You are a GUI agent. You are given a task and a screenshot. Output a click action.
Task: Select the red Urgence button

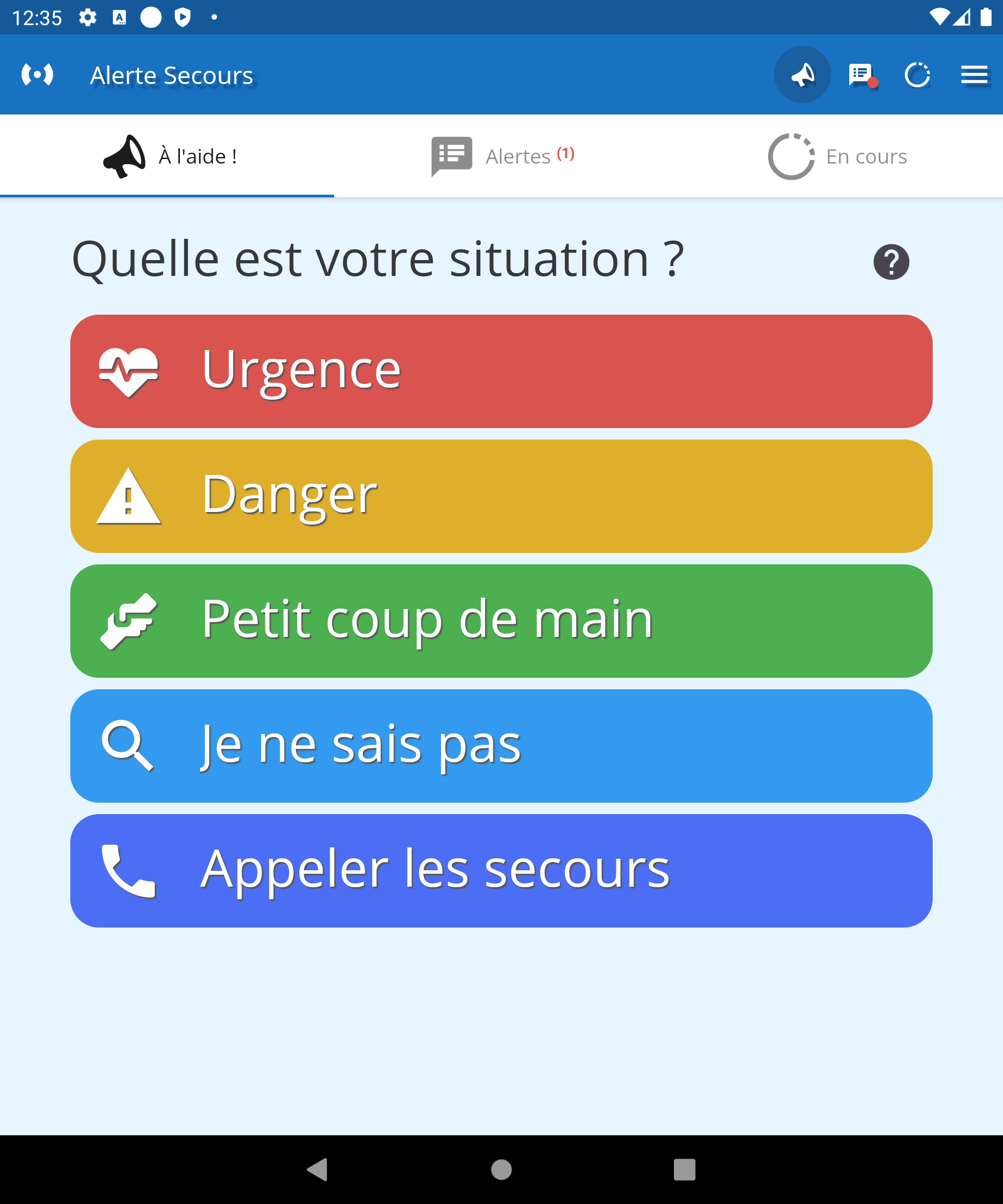click(x=501, y=371)
